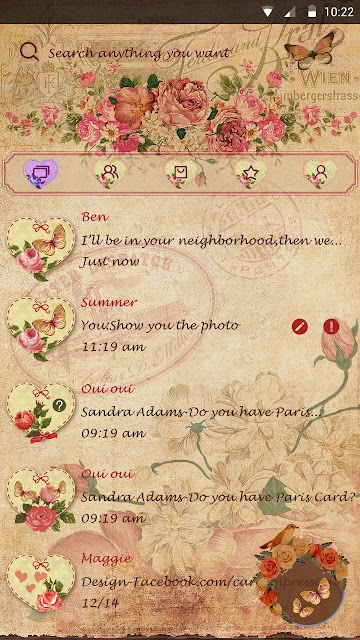Image resolution: width=360 pixels, height=640 pixels.
Task: Tap the pencil draft icon in Summer's row
Action: click(x=300, y=327)
